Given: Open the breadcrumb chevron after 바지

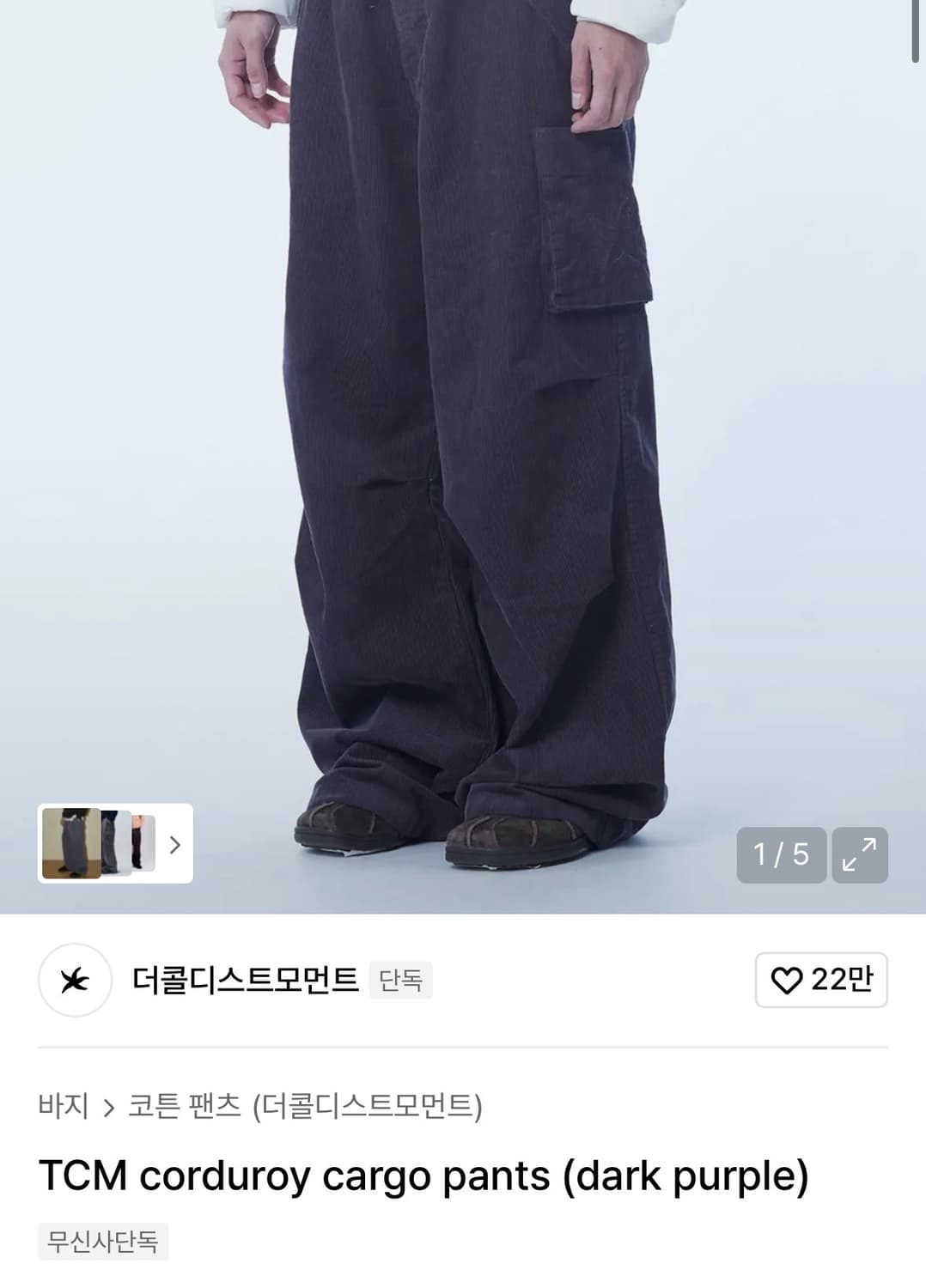Looking at the screenshot, I should click(107, 1108).
